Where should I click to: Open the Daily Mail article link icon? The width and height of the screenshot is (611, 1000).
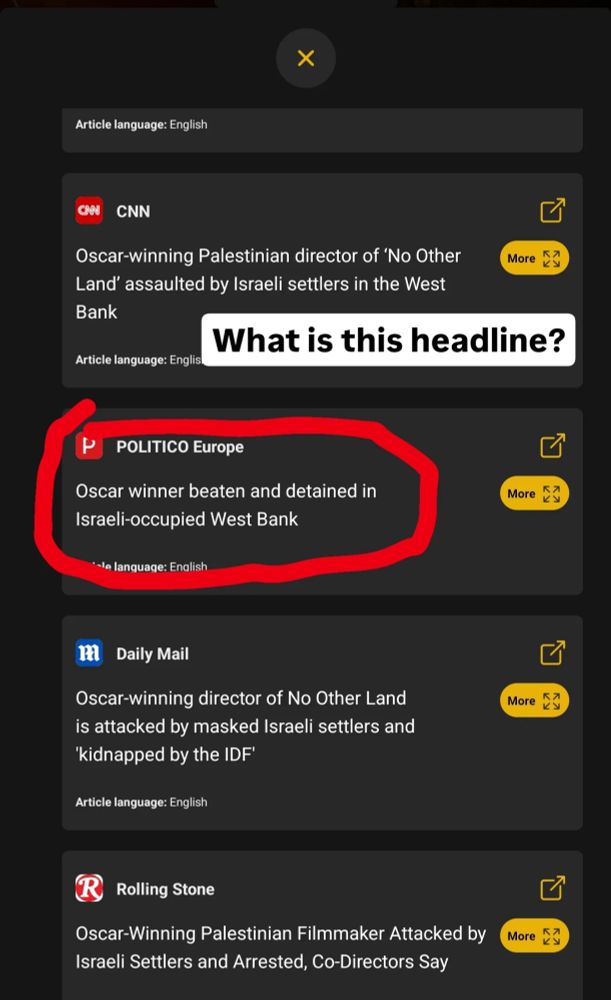pyautogui.click(x=552, y=653)
